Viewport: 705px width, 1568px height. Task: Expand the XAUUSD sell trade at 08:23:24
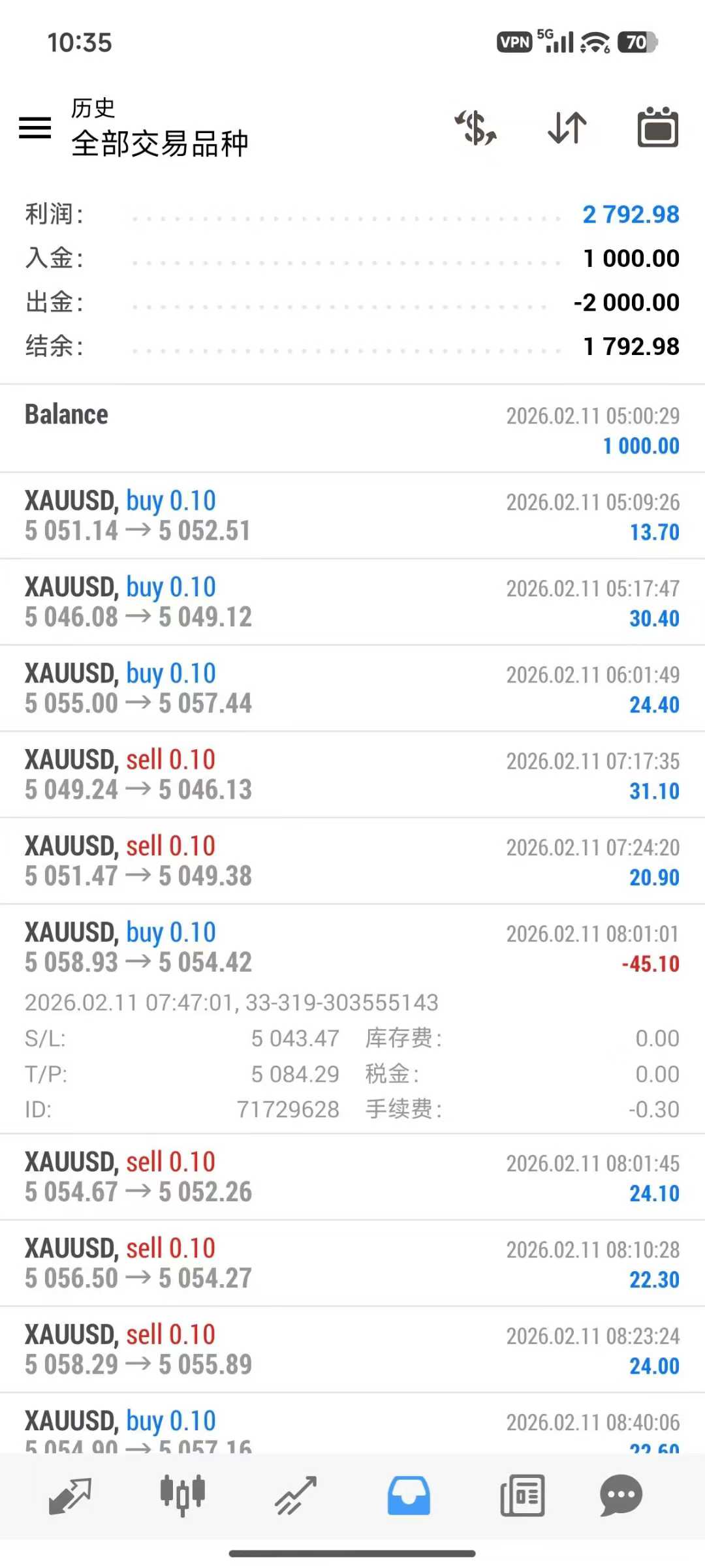click(x=352, y=1350)
